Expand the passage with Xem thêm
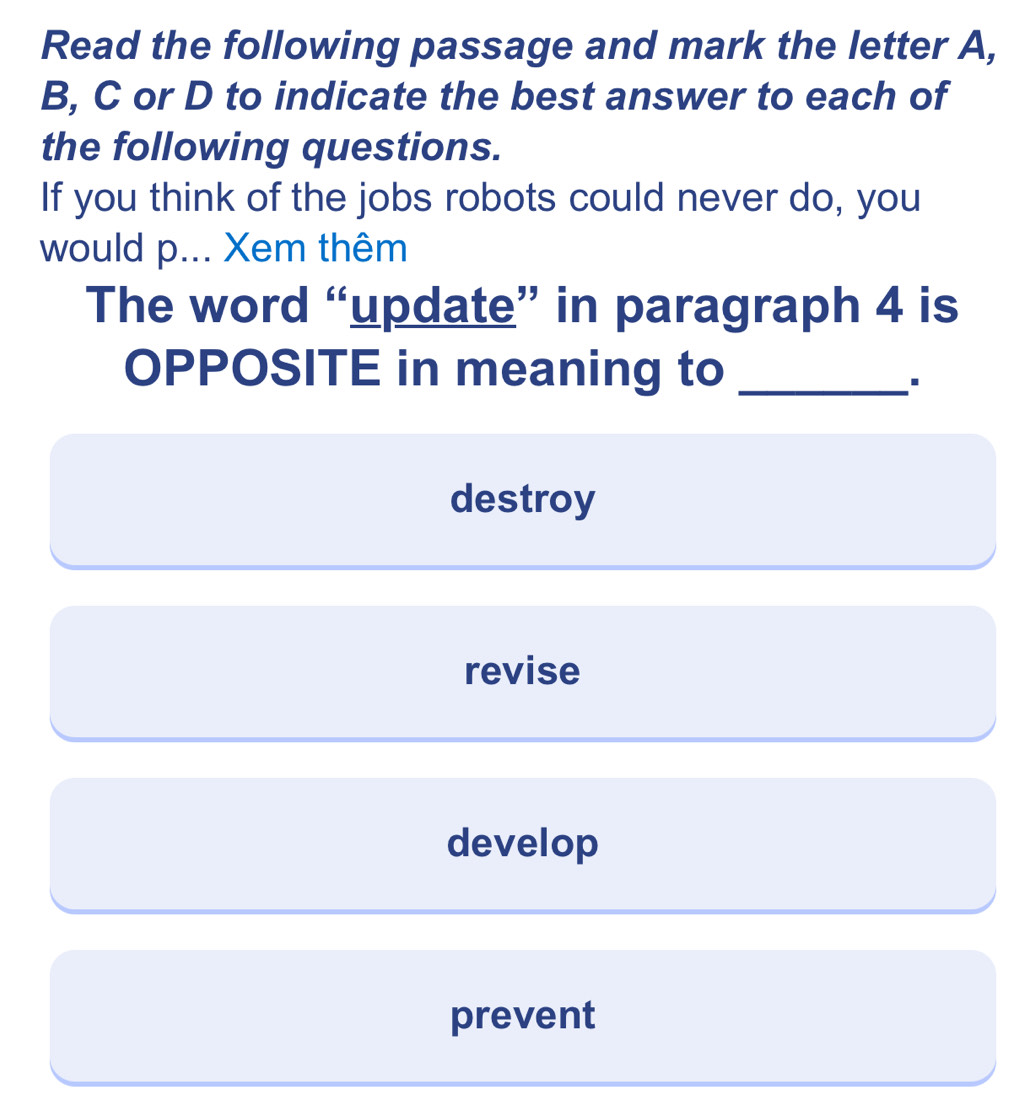This screenshot has width=1034, height=1101. [316, 248]
